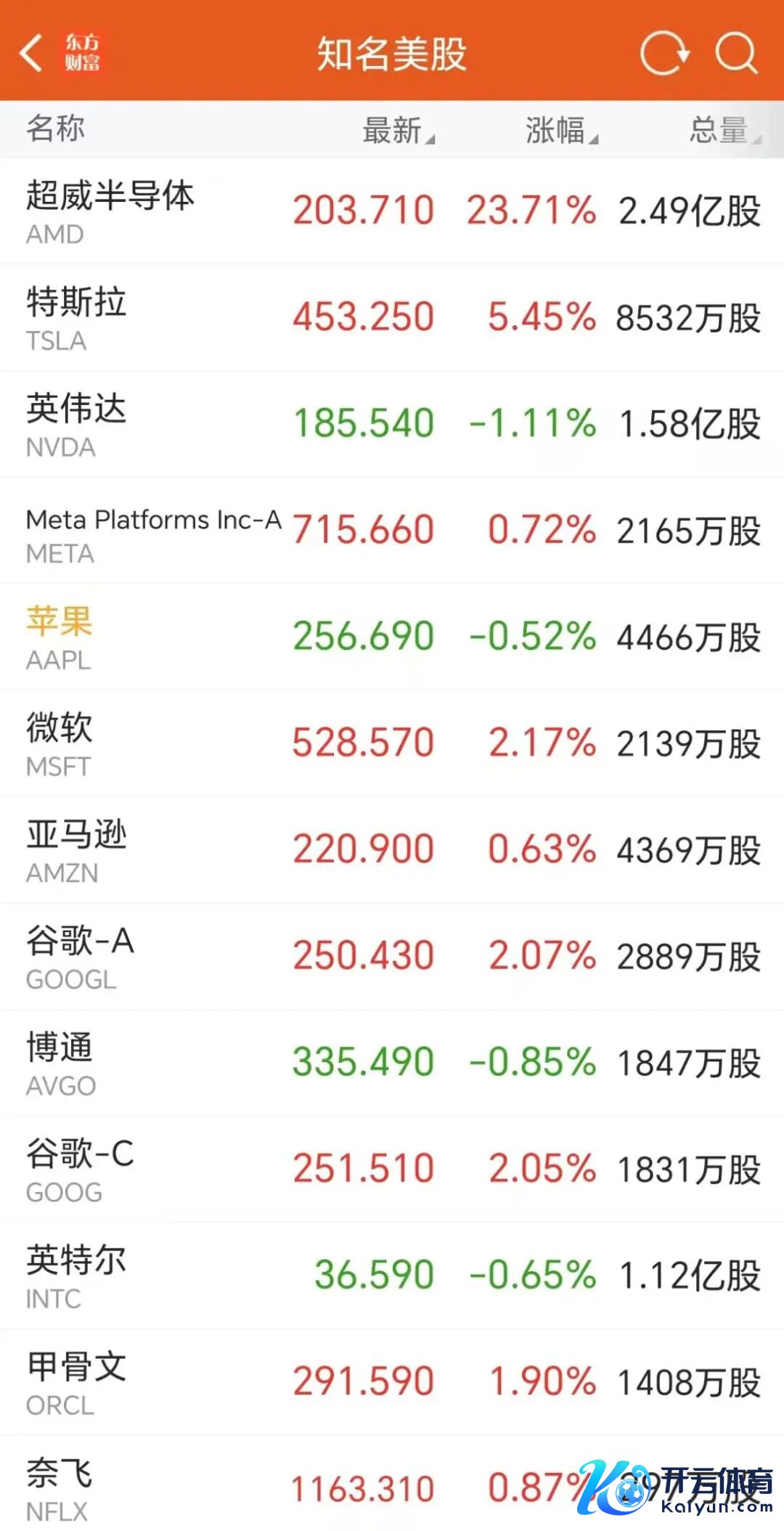This screenshot has height=1531, width=784.
Task: Sort stocks by 最新 price
Action: pyautogui.click(x=397, y=131)
